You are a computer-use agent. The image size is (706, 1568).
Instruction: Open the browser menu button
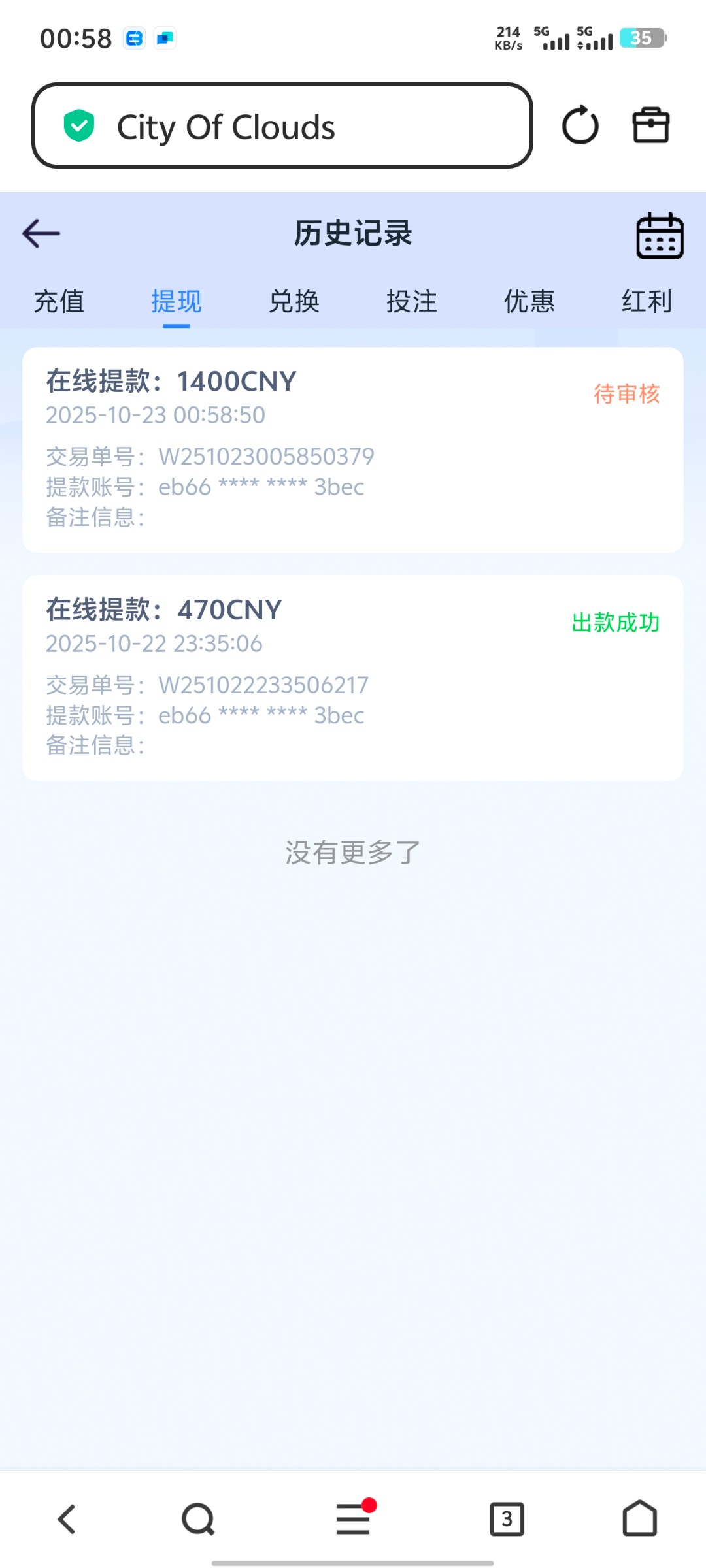pos(353,1519)
